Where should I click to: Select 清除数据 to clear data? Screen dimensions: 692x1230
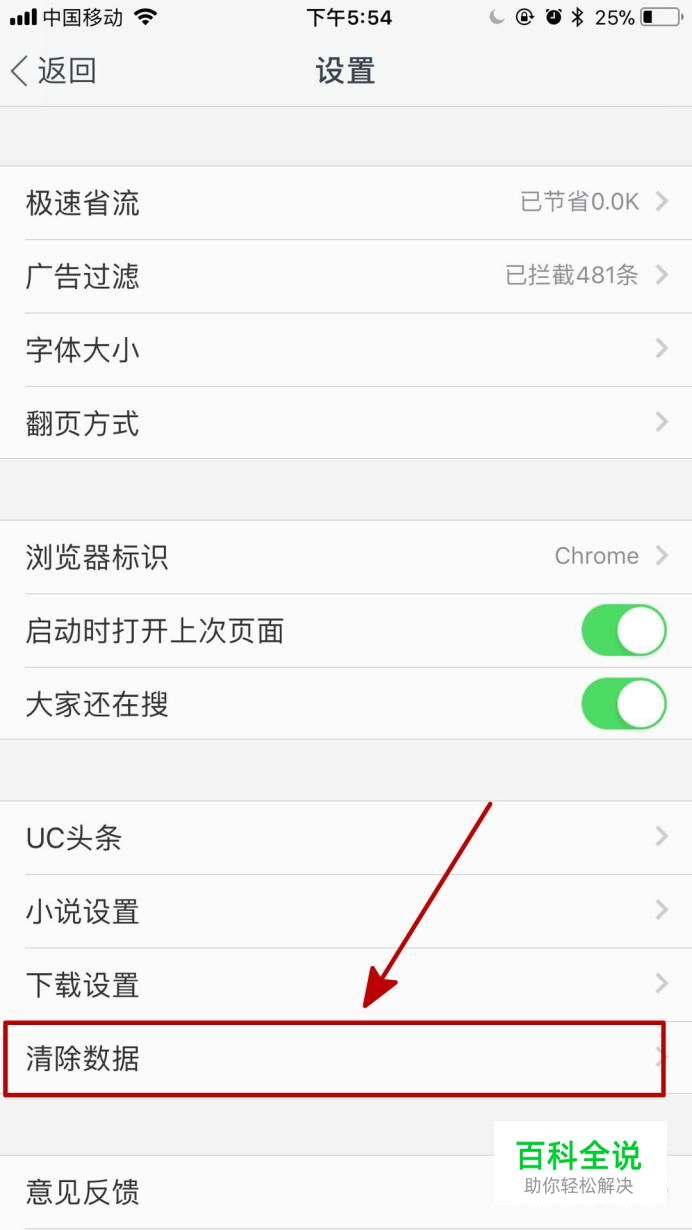pos(346,1058)
